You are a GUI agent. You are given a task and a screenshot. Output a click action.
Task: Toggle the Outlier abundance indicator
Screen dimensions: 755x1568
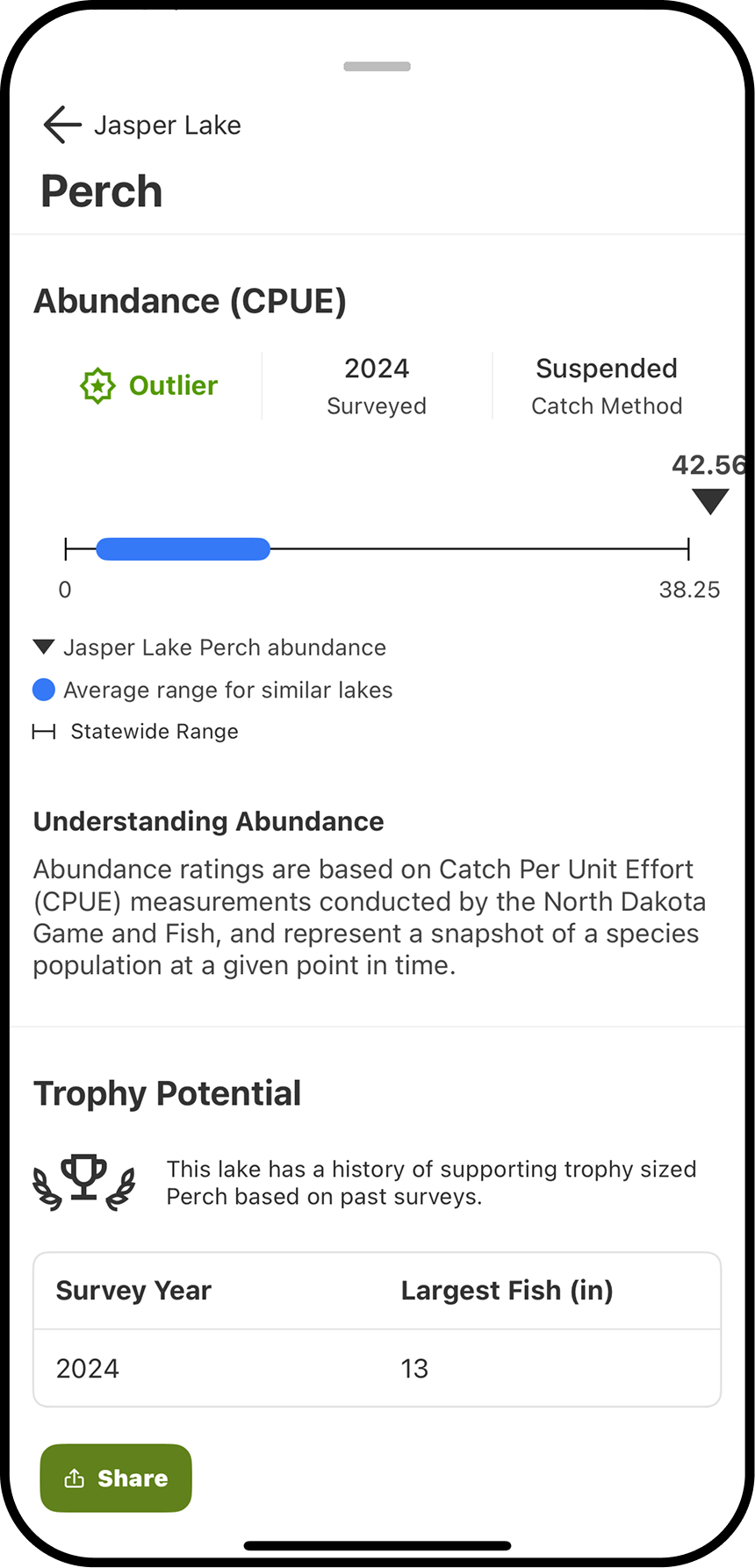pyautogui.click(x=147, y=385)
